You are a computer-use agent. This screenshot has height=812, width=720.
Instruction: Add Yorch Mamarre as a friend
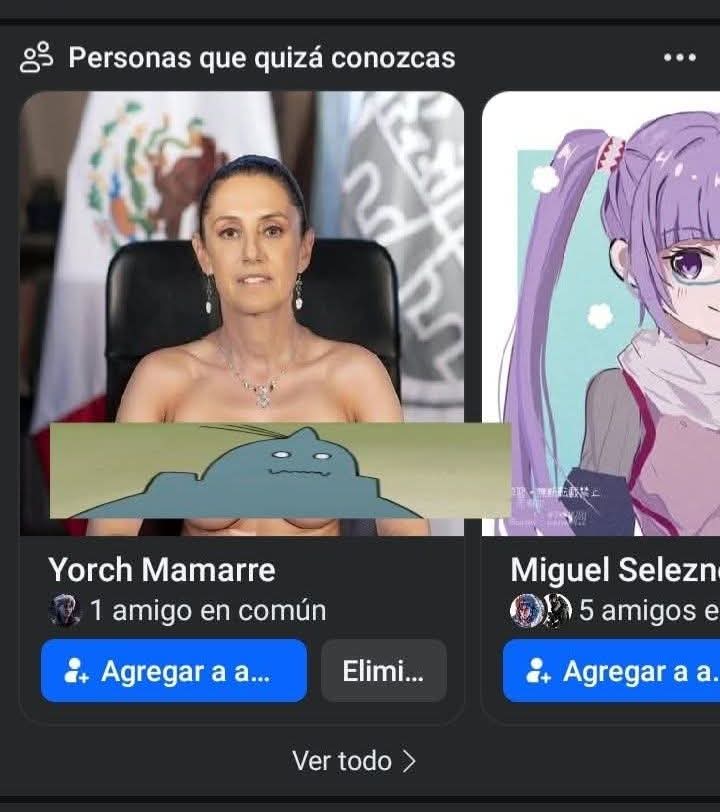173,671
